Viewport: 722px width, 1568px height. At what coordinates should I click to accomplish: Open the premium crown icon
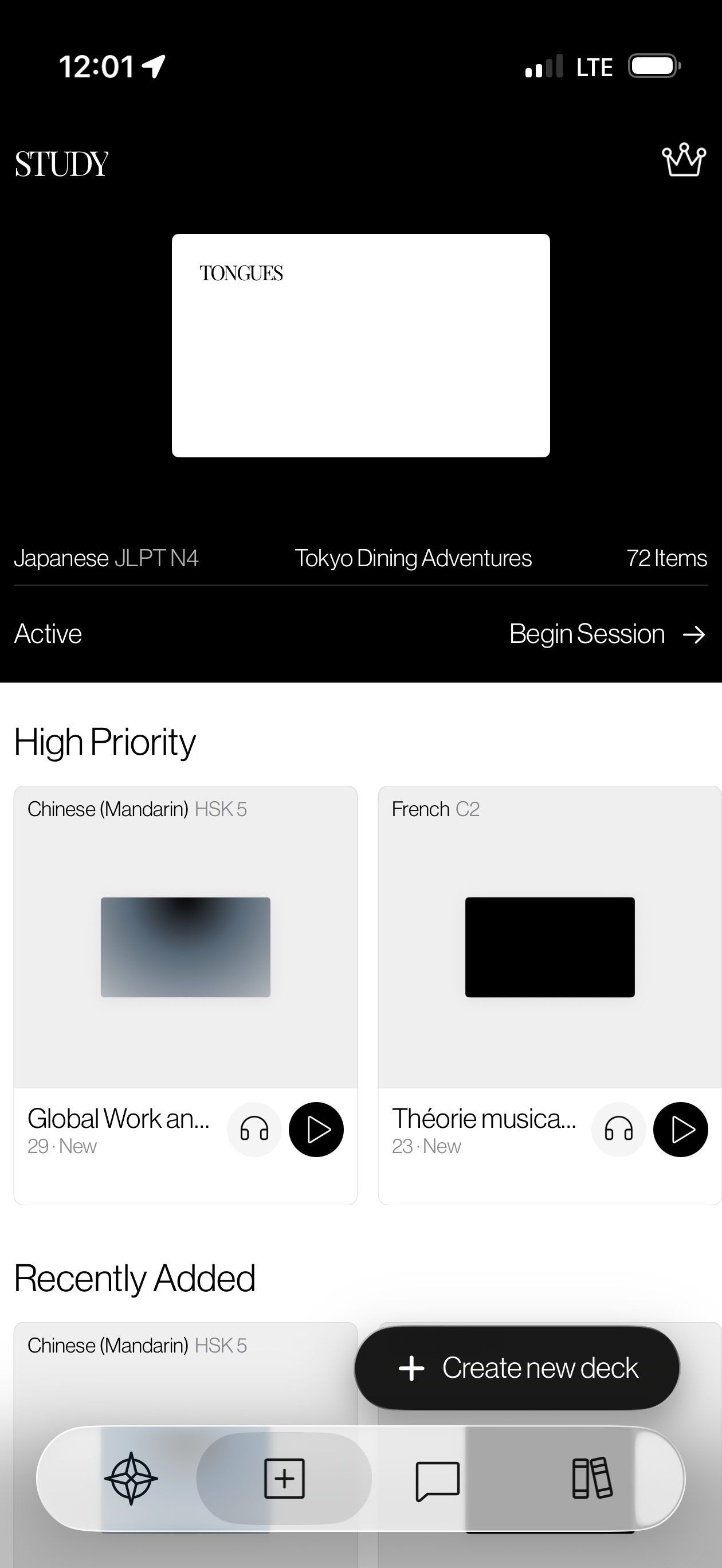point(684,160)
